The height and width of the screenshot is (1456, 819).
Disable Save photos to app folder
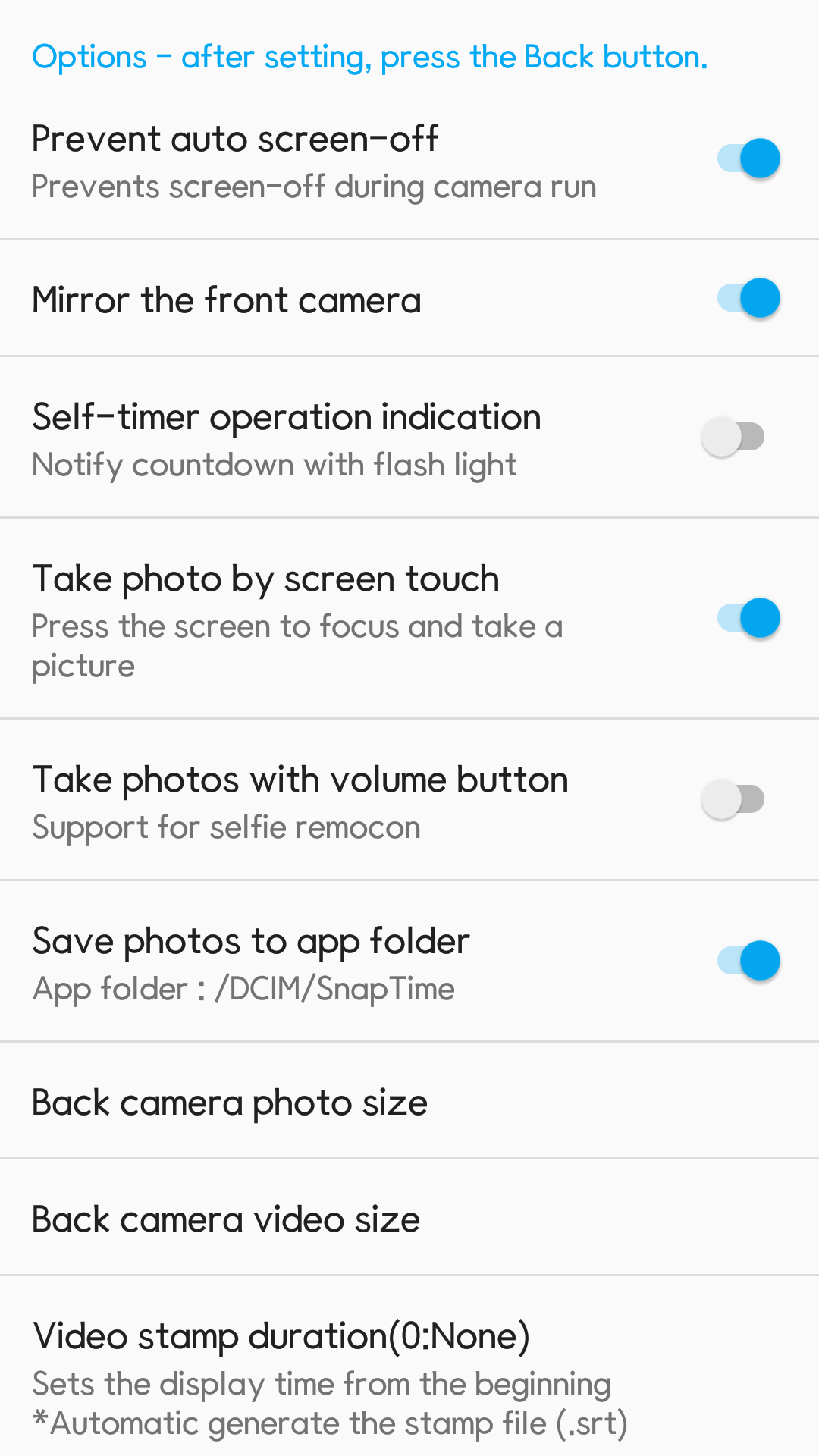point(748,961)
